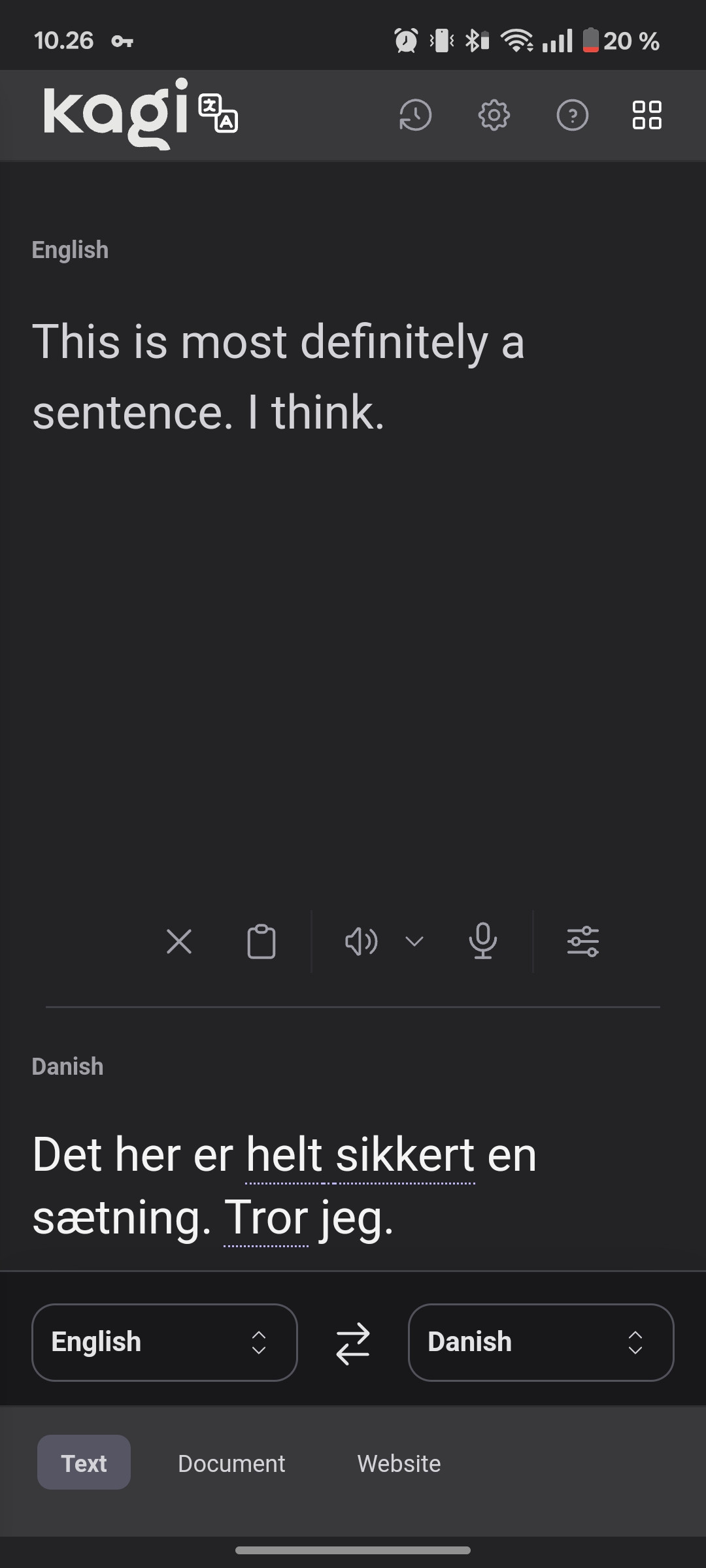Viewport: 706px width, 1568px height.
Task: Change the English source language dropdown
Action: click(164, 1342)
